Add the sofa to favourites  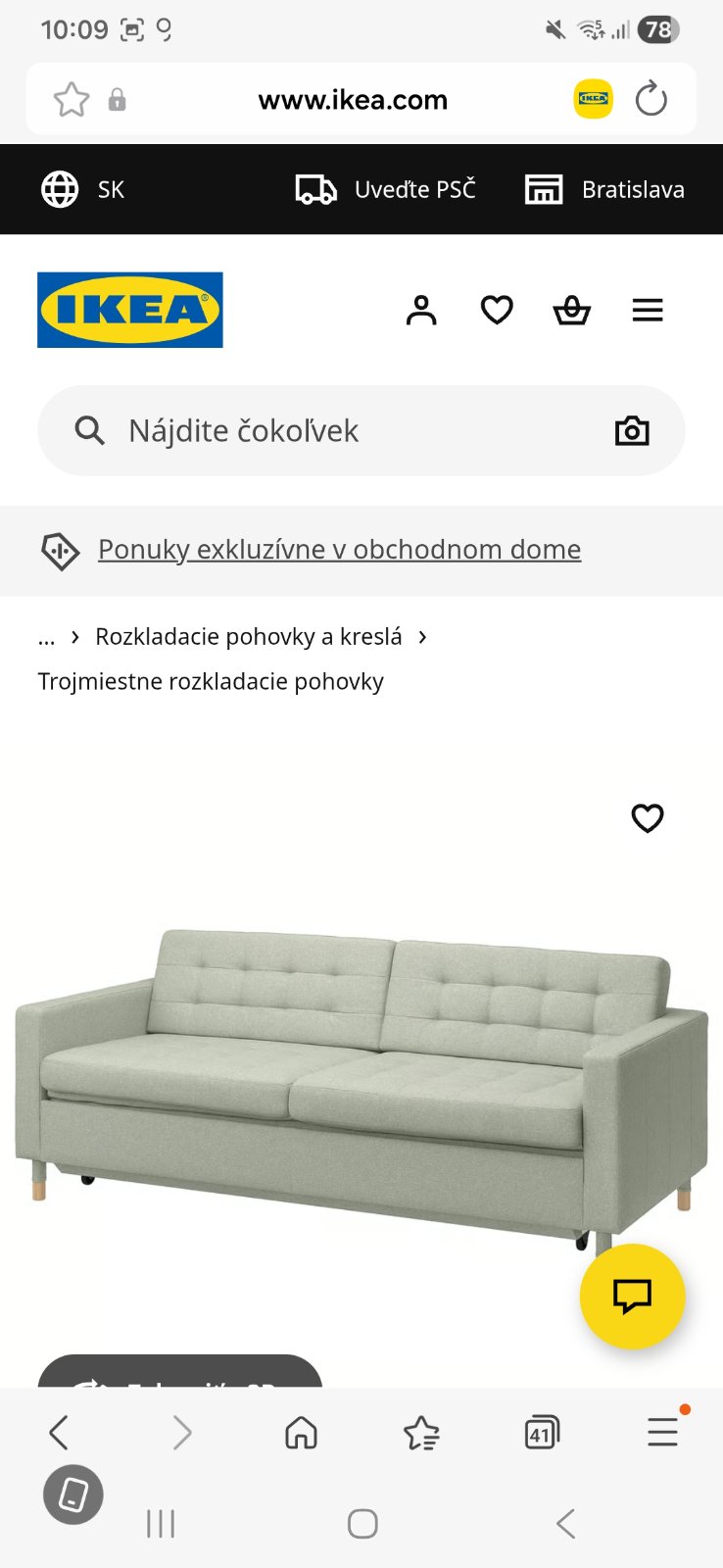[648, 817]
